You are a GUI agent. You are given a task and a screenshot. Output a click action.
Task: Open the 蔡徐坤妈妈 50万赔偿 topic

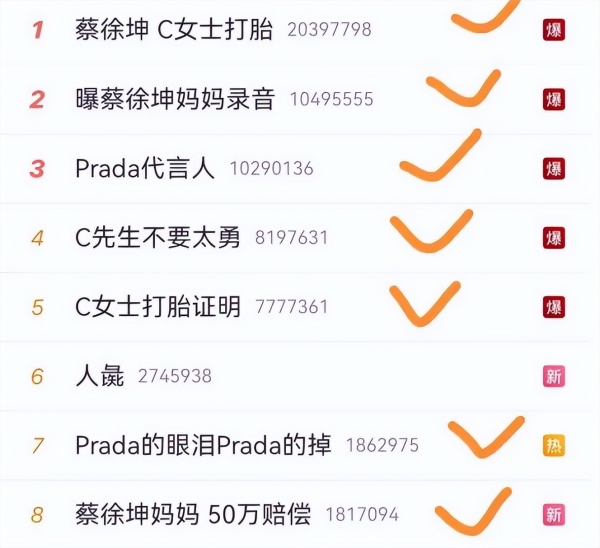tap(193, 515)
